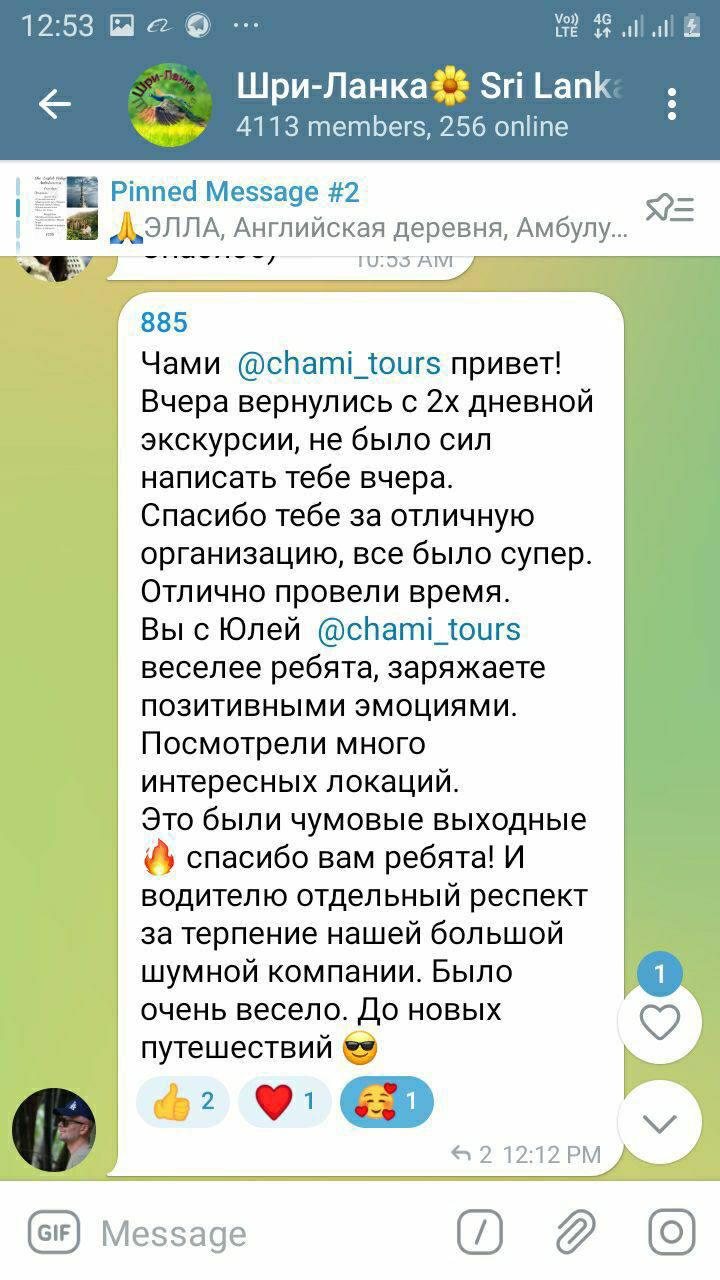Open the Шри-Ланка group info header
720x1280 pixels.
[x=400, y=104]
